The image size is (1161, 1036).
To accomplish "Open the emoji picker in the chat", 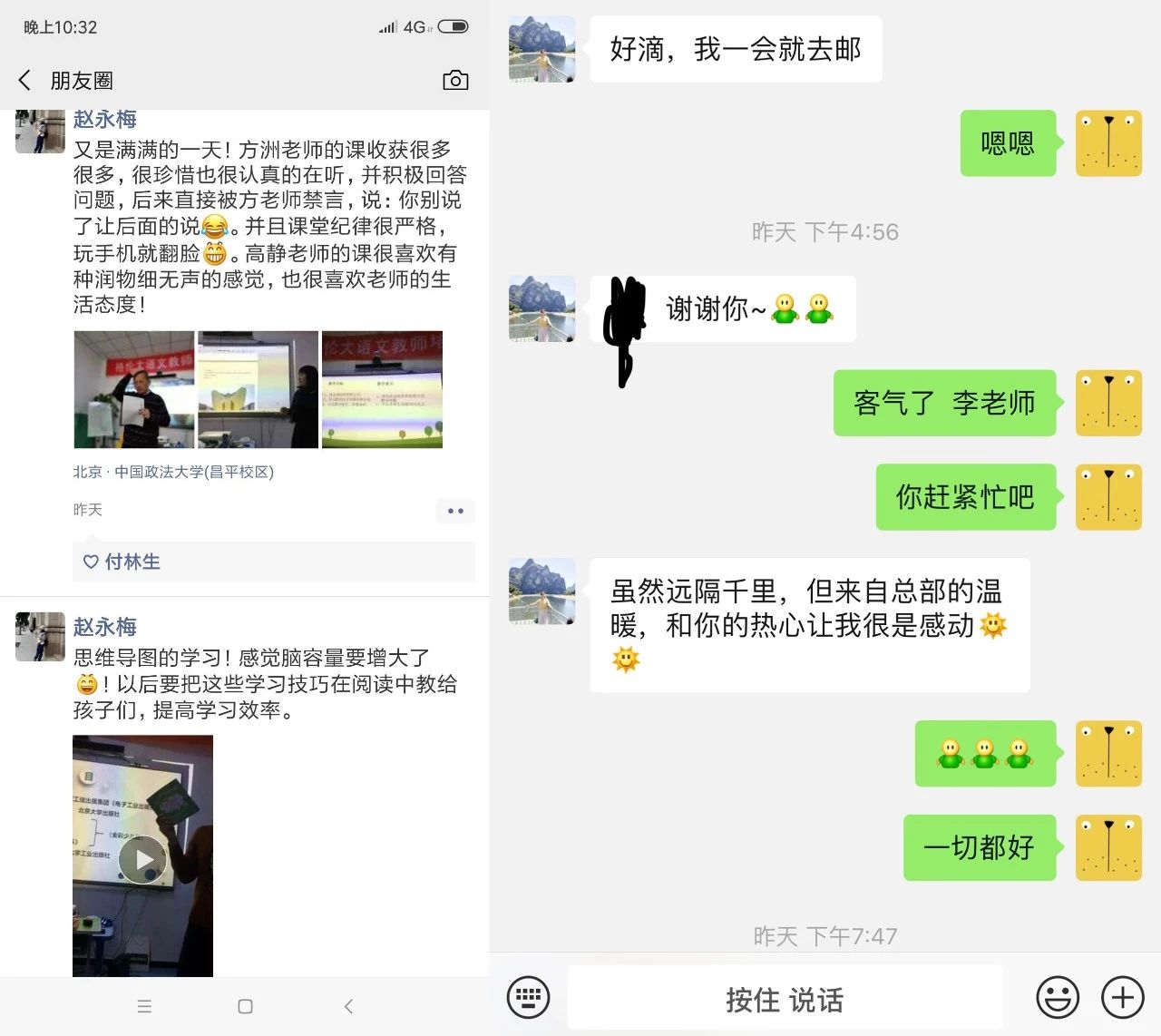I will (1058, 998).
